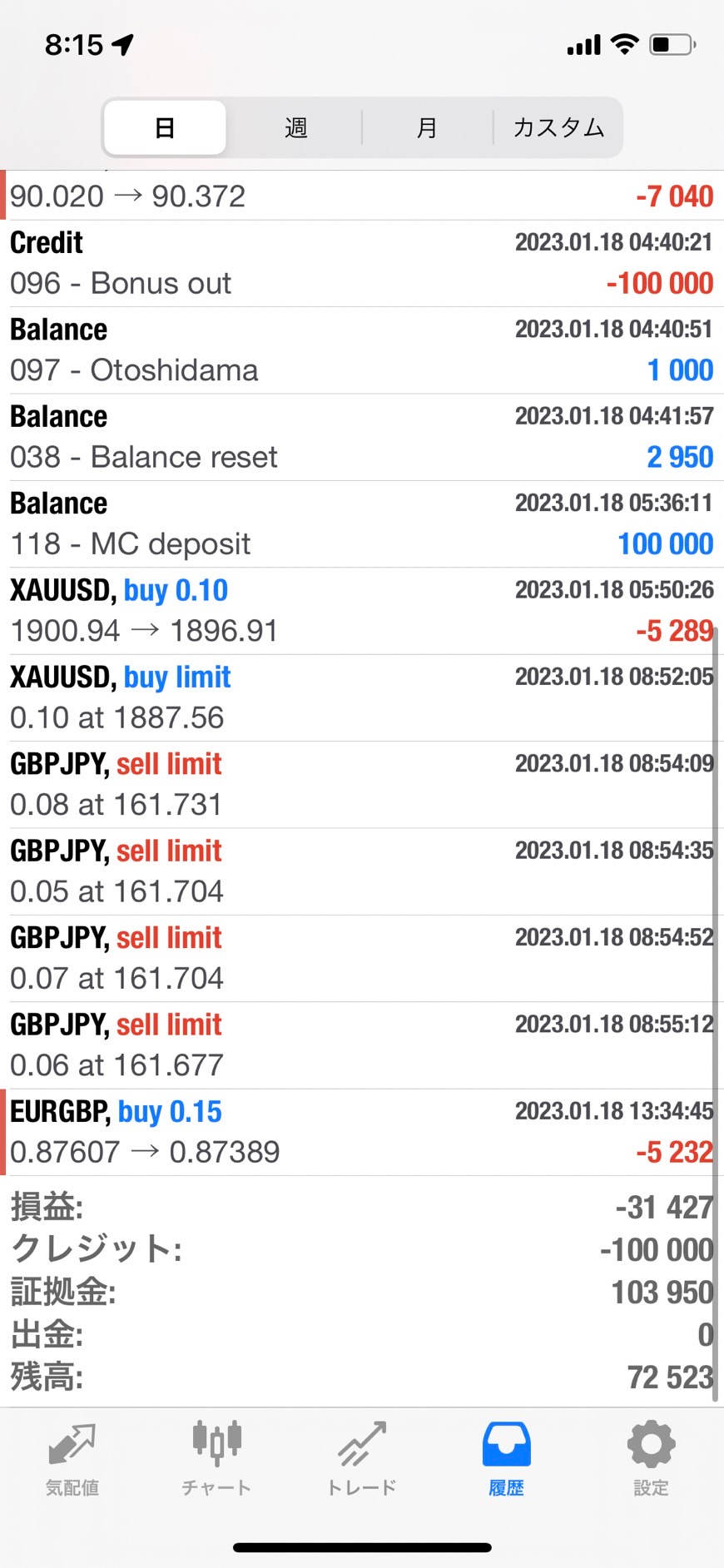Choose the カスタム custom period

[558, 128]
